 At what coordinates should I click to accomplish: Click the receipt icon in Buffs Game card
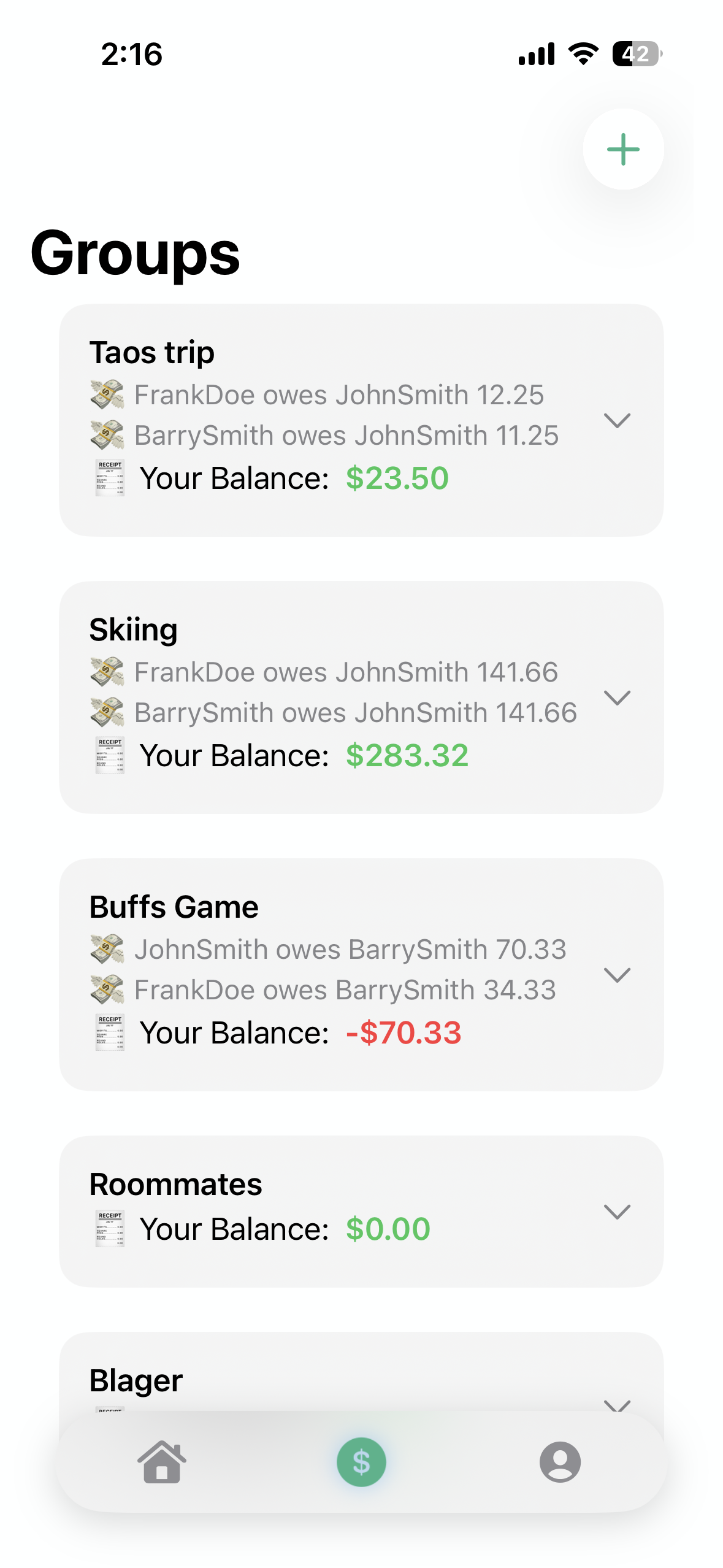[x=109, y=1032]
